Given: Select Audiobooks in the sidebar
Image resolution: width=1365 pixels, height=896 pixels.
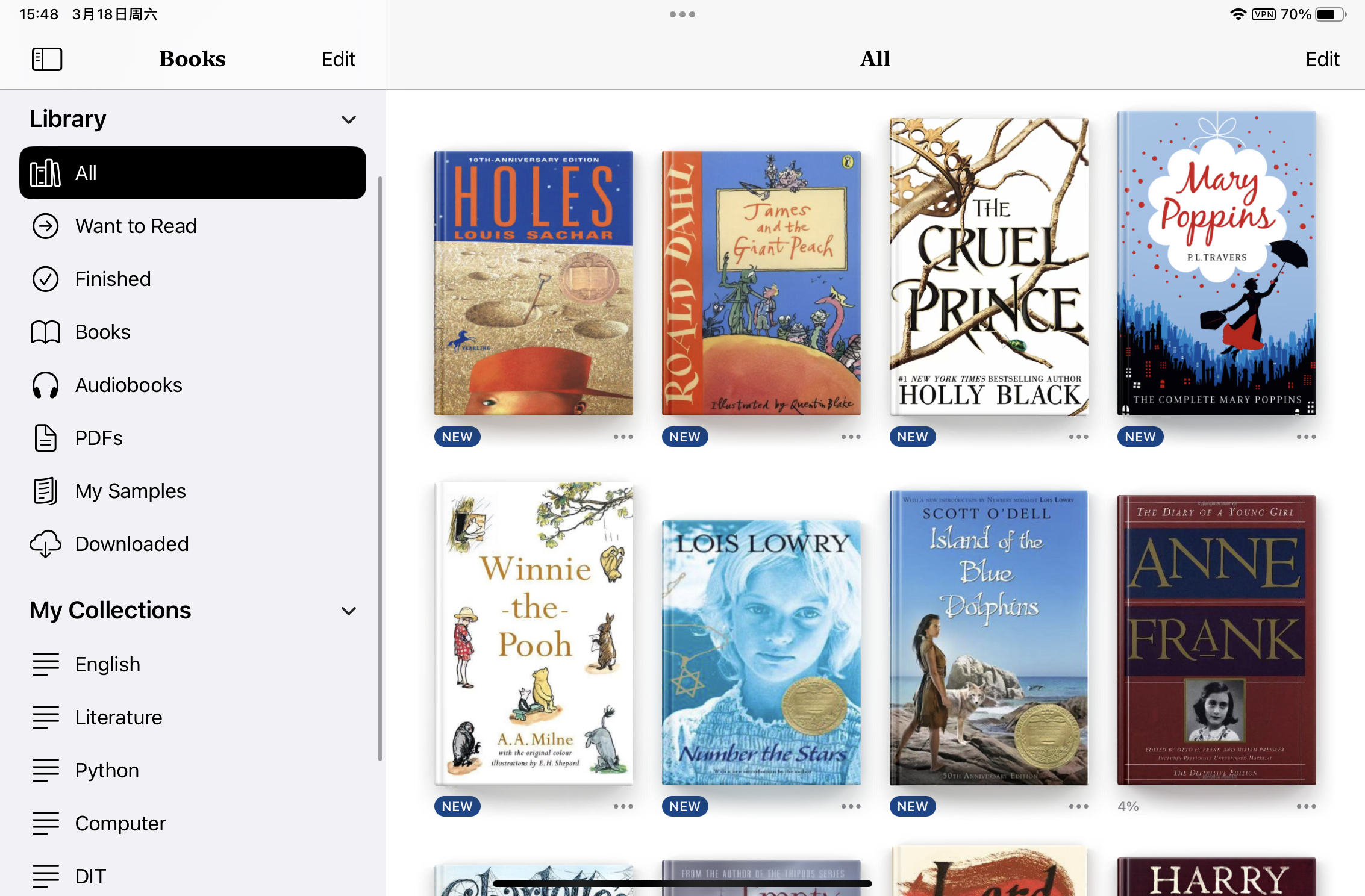Looking at the screenshot, I should (x=128, y=385).
